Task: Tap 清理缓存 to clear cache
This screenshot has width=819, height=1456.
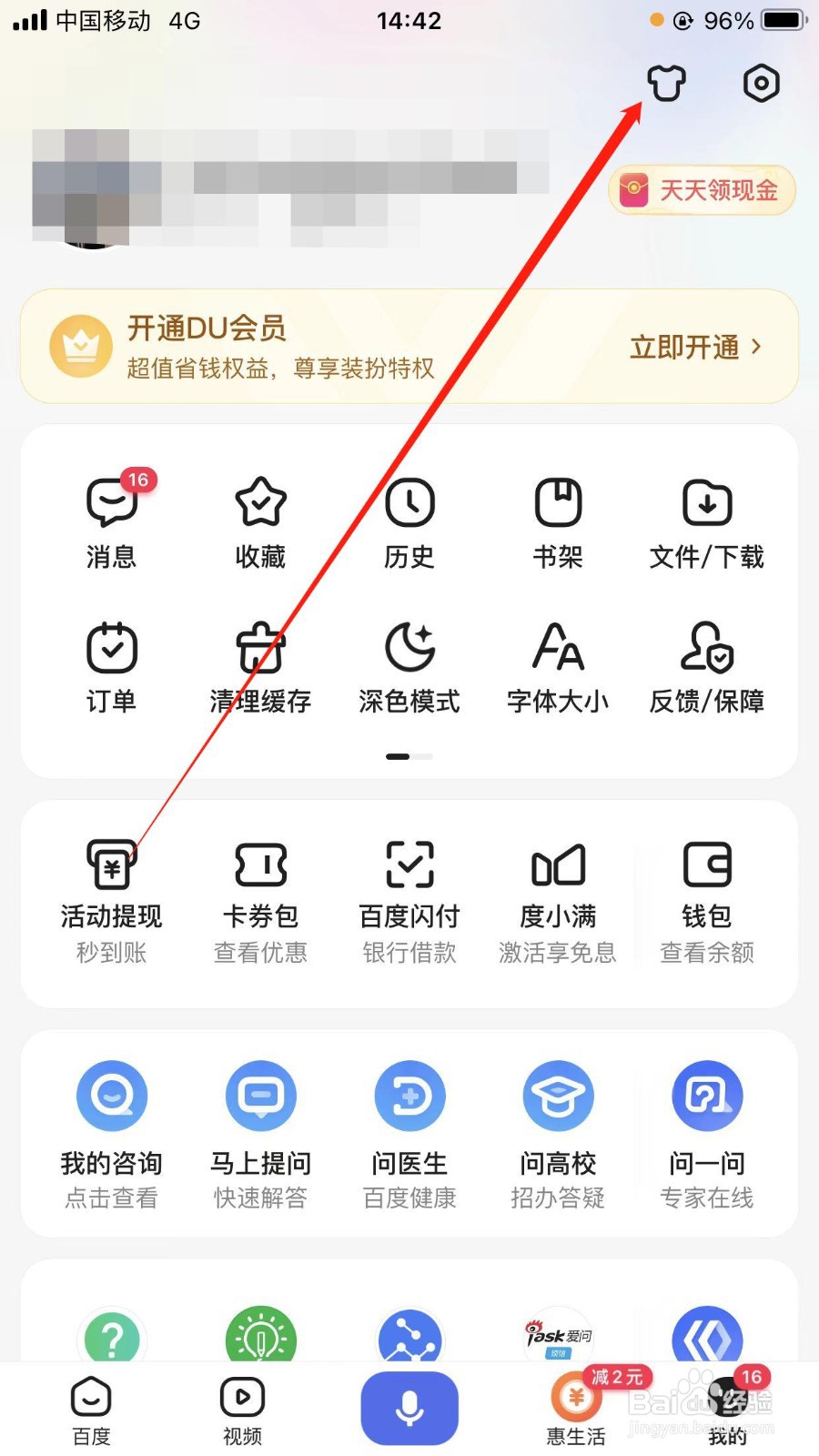Action: coord(260,664)
